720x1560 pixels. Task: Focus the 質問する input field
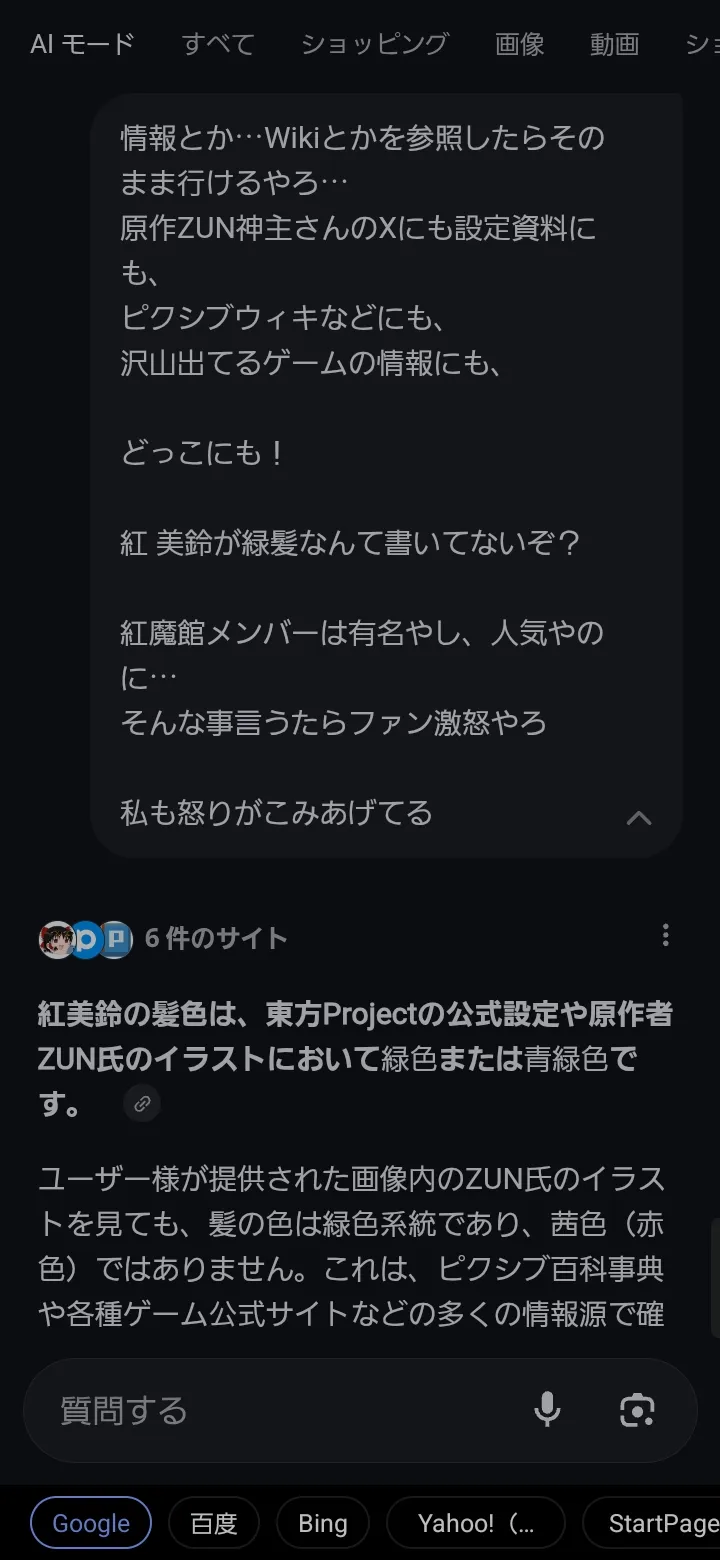[x=280, y=1411]
